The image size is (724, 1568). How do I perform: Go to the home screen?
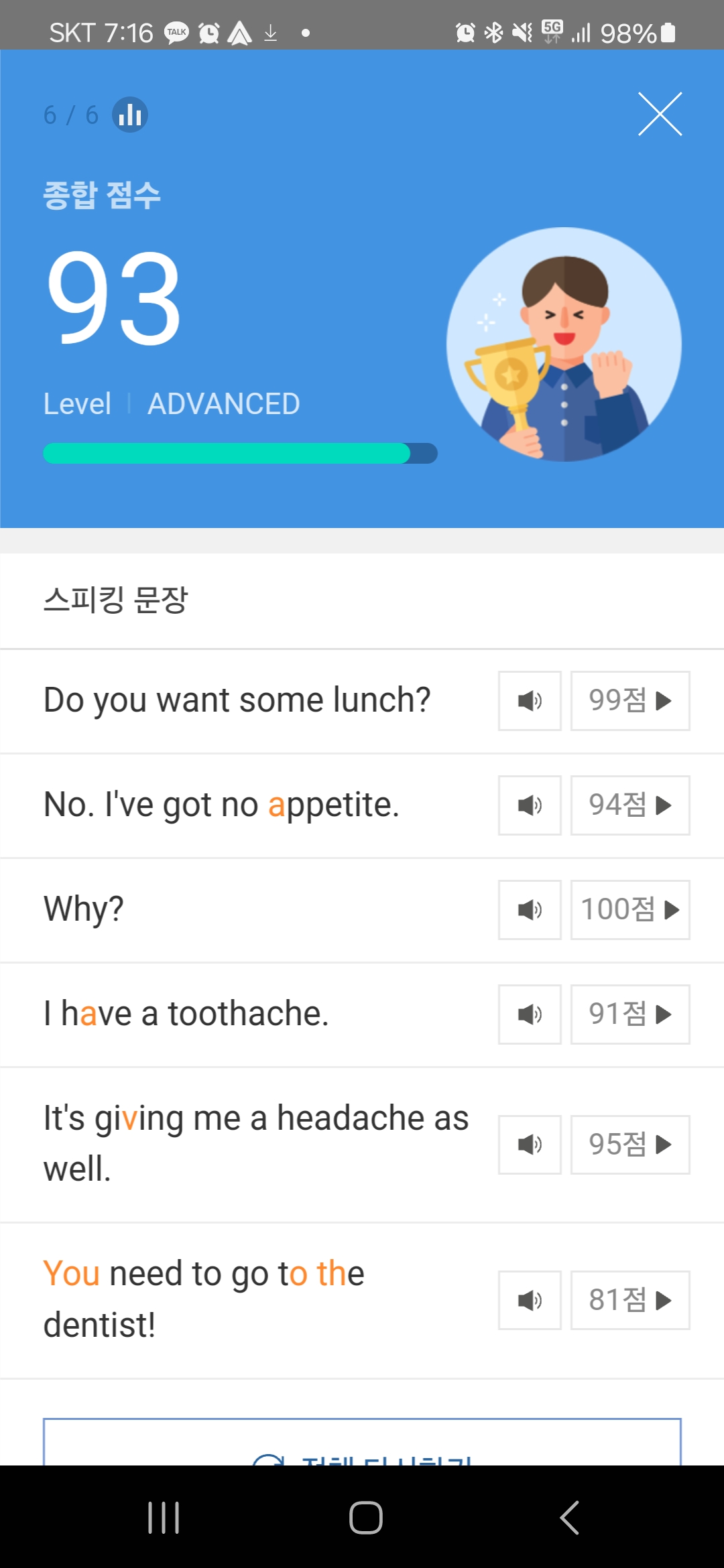coord(366,1518)
